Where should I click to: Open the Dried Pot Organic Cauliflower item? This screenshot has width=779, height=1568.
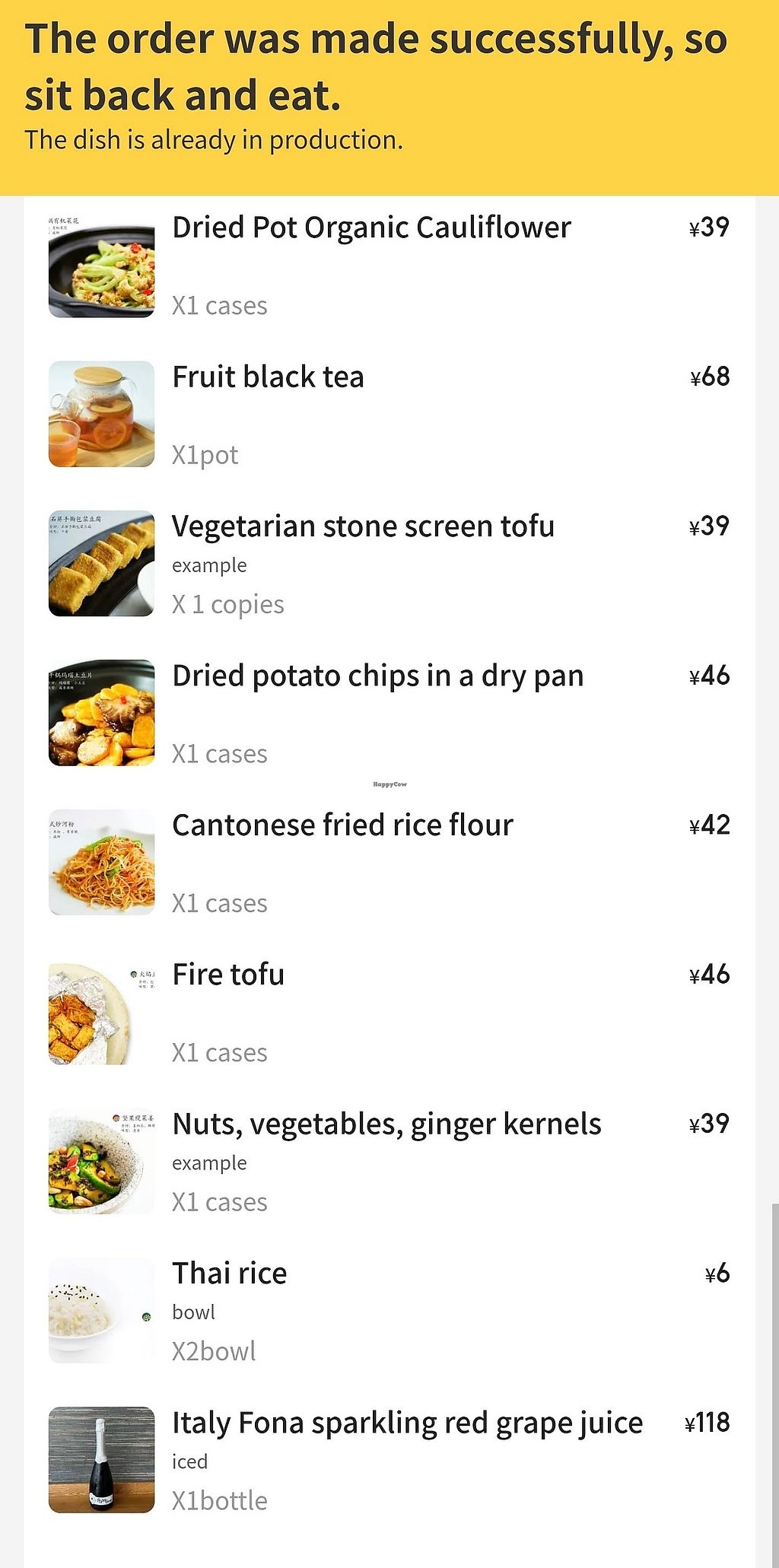click(x=371, y=228)
